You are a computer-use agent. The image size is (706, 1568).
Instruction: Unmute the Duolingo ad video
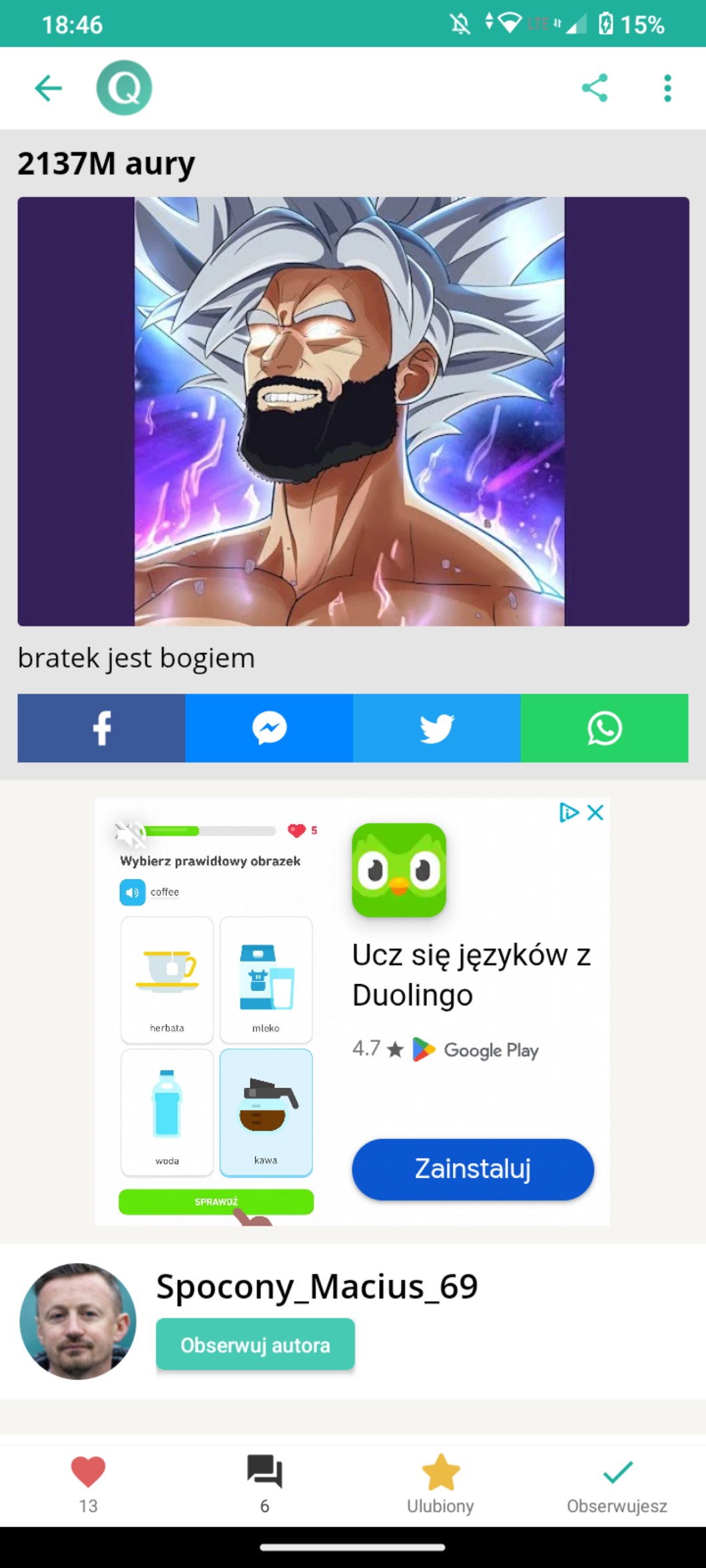coord(129,832)
